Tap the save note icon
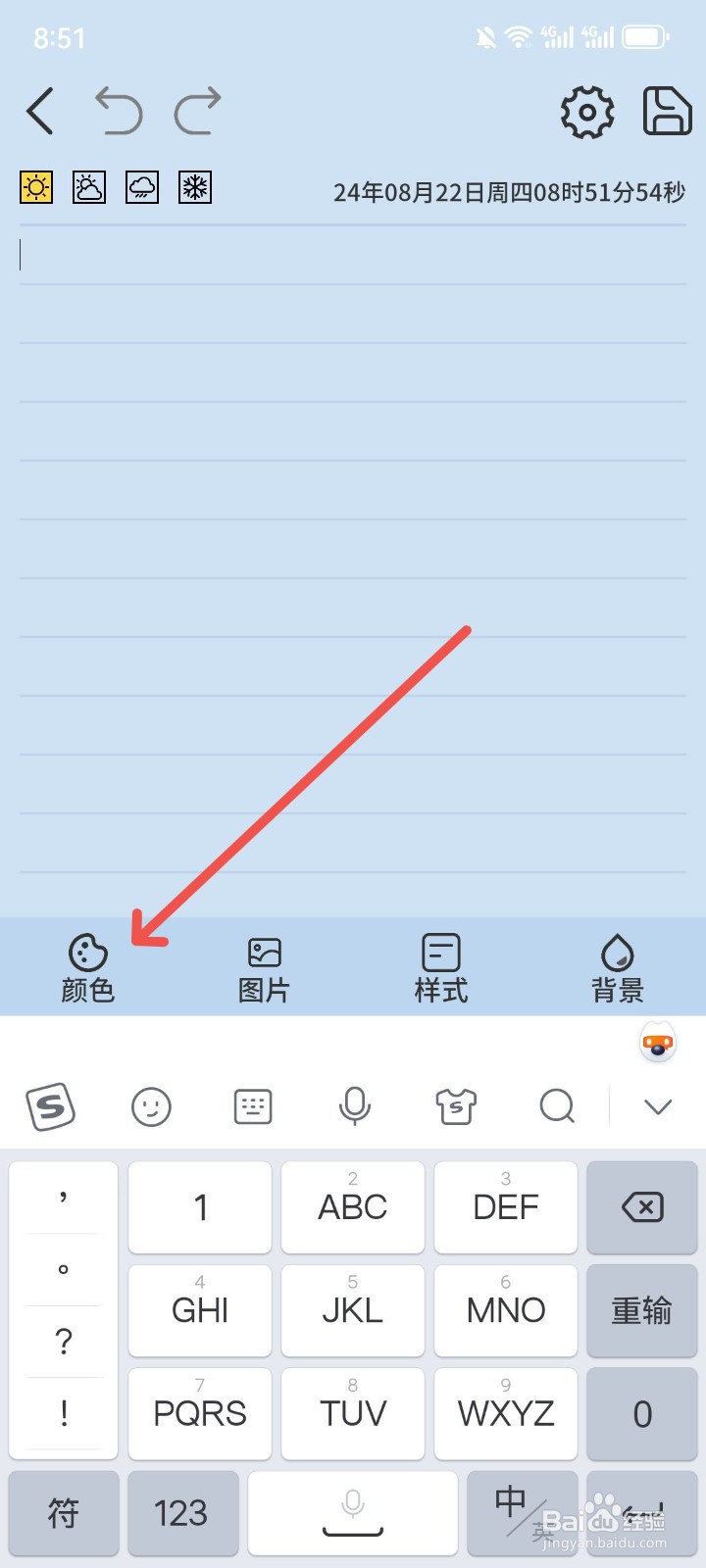Screen dimensions: 706x1568 coord(666,112)
